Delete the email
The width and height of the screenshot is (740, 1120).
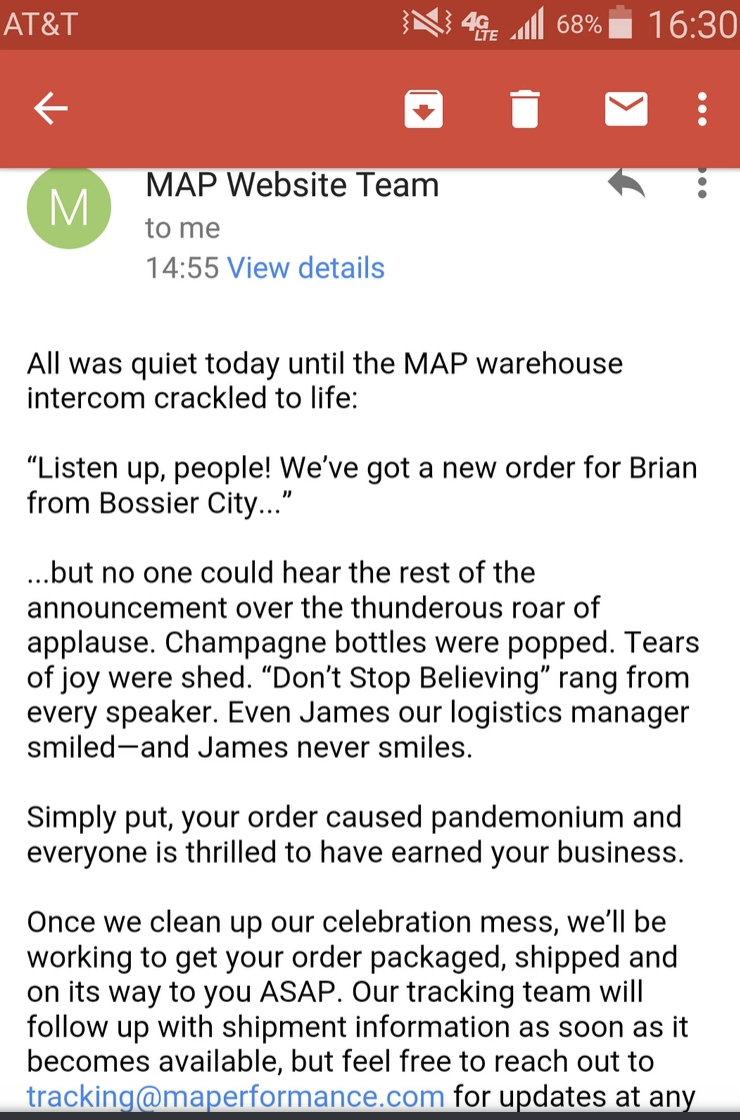tap(524, 109)
